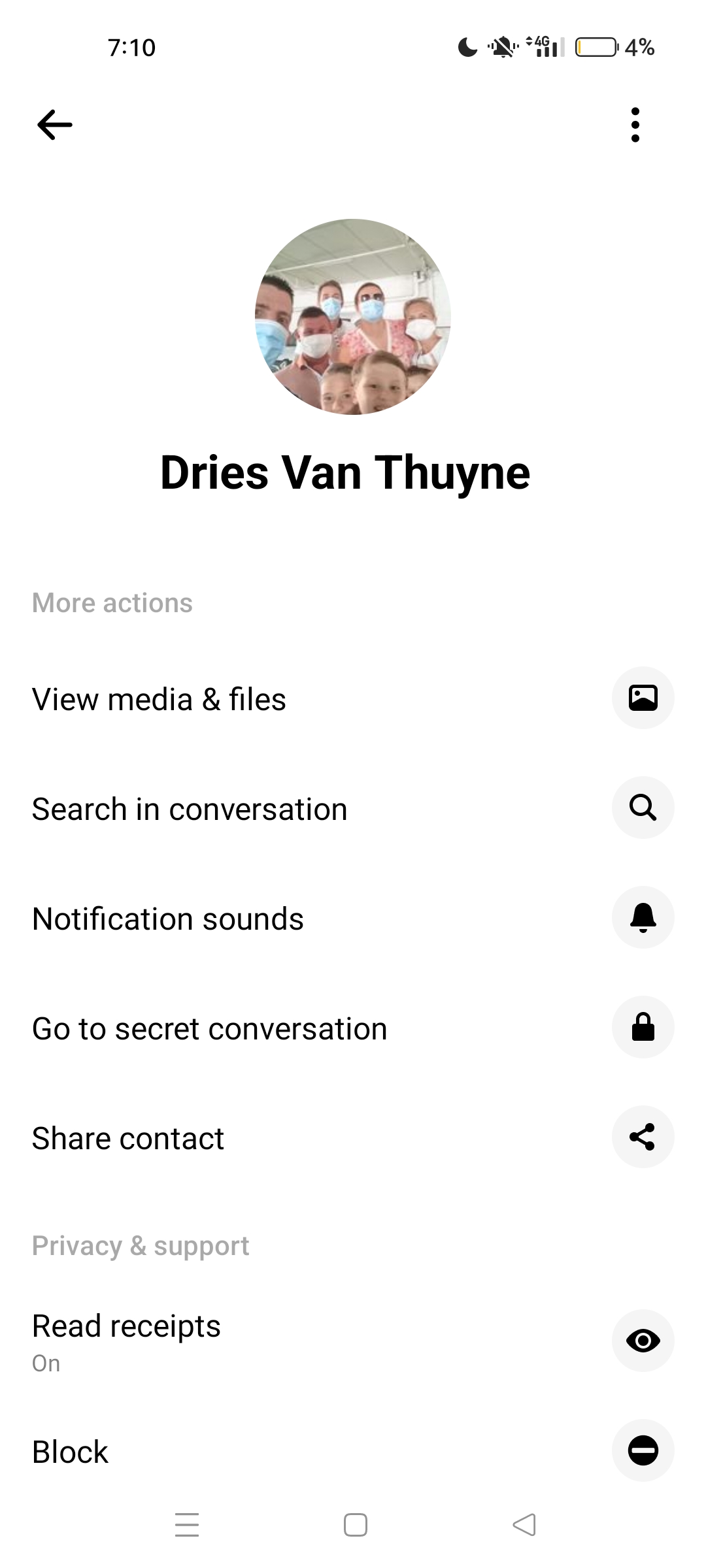
Task: Open Notification sounds settings
Action: click(353, 918)
